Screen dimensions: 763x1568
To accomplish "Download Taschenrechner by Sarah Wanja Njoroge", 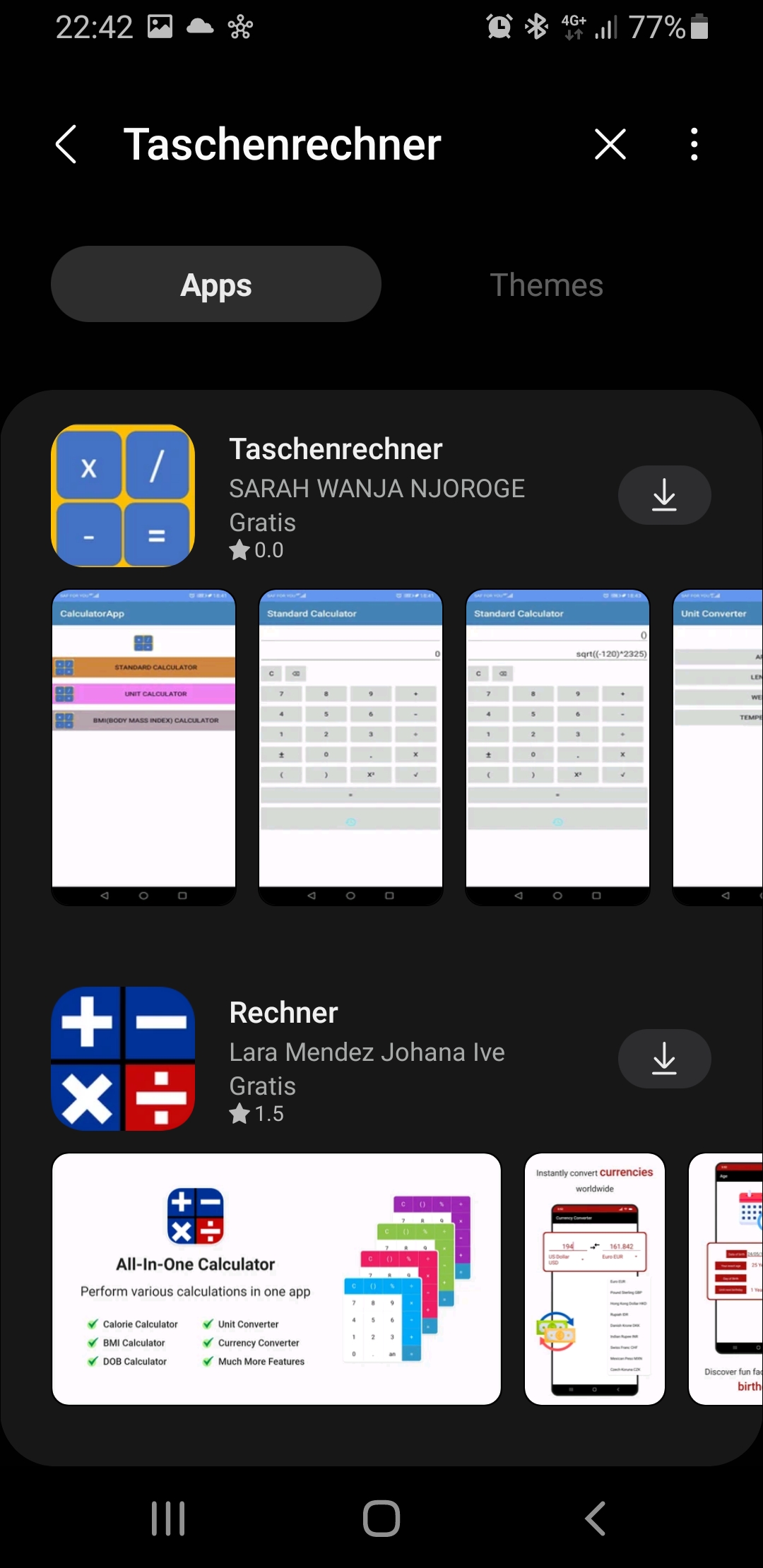I will pos(664,495).
